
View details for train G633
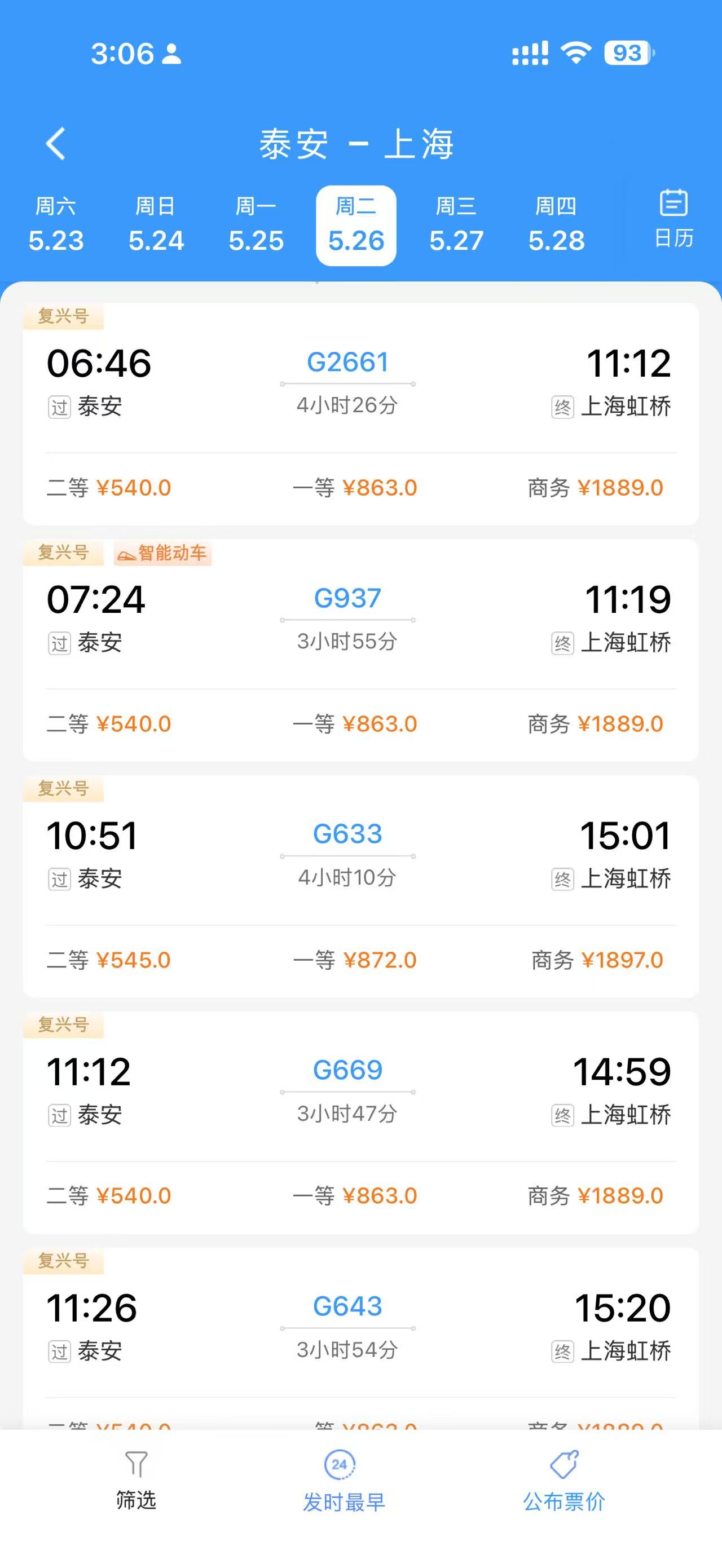360,886
